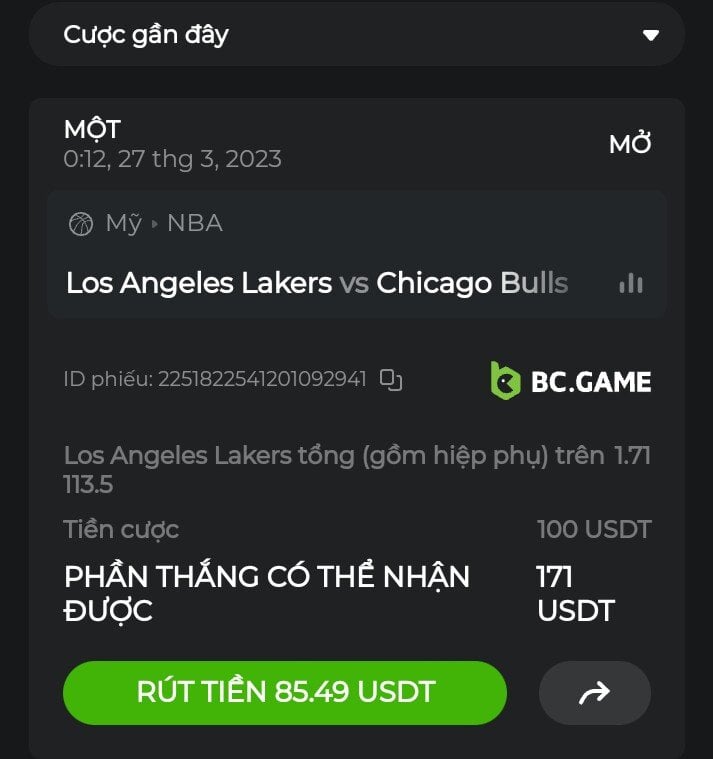Screen dimensions: 713x759
Task: Share this bet slip
Action: pyautogui.click(x=594, y=692)
